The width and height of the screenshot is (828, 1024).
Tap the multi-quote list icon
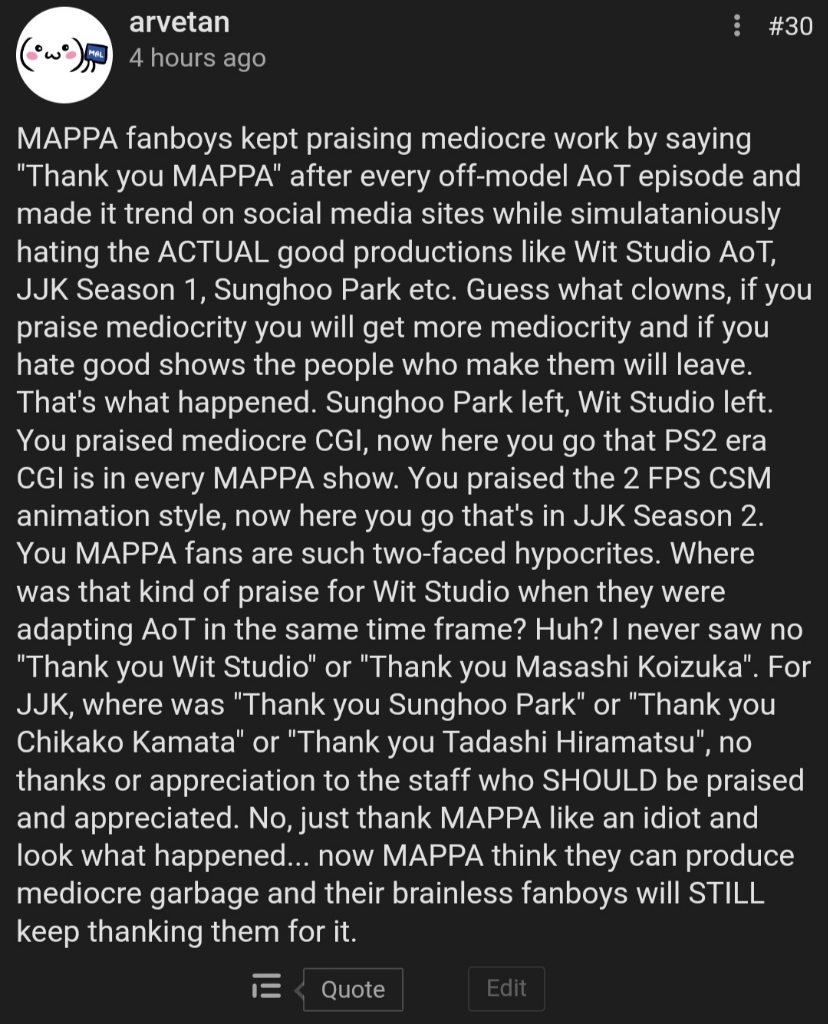point(266,988)
